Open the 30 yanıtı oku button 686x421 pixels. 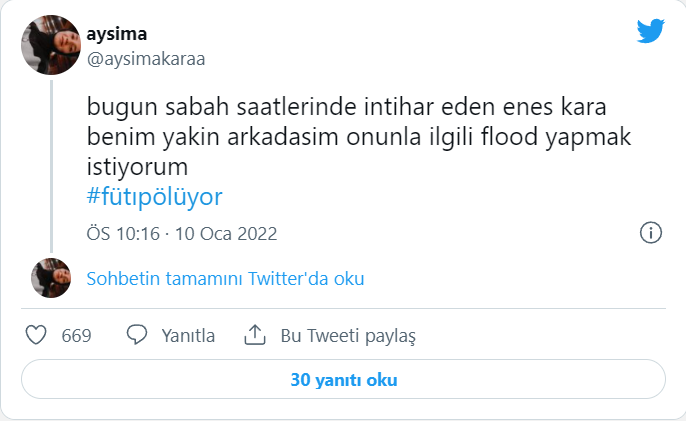[x=343, y=380]
